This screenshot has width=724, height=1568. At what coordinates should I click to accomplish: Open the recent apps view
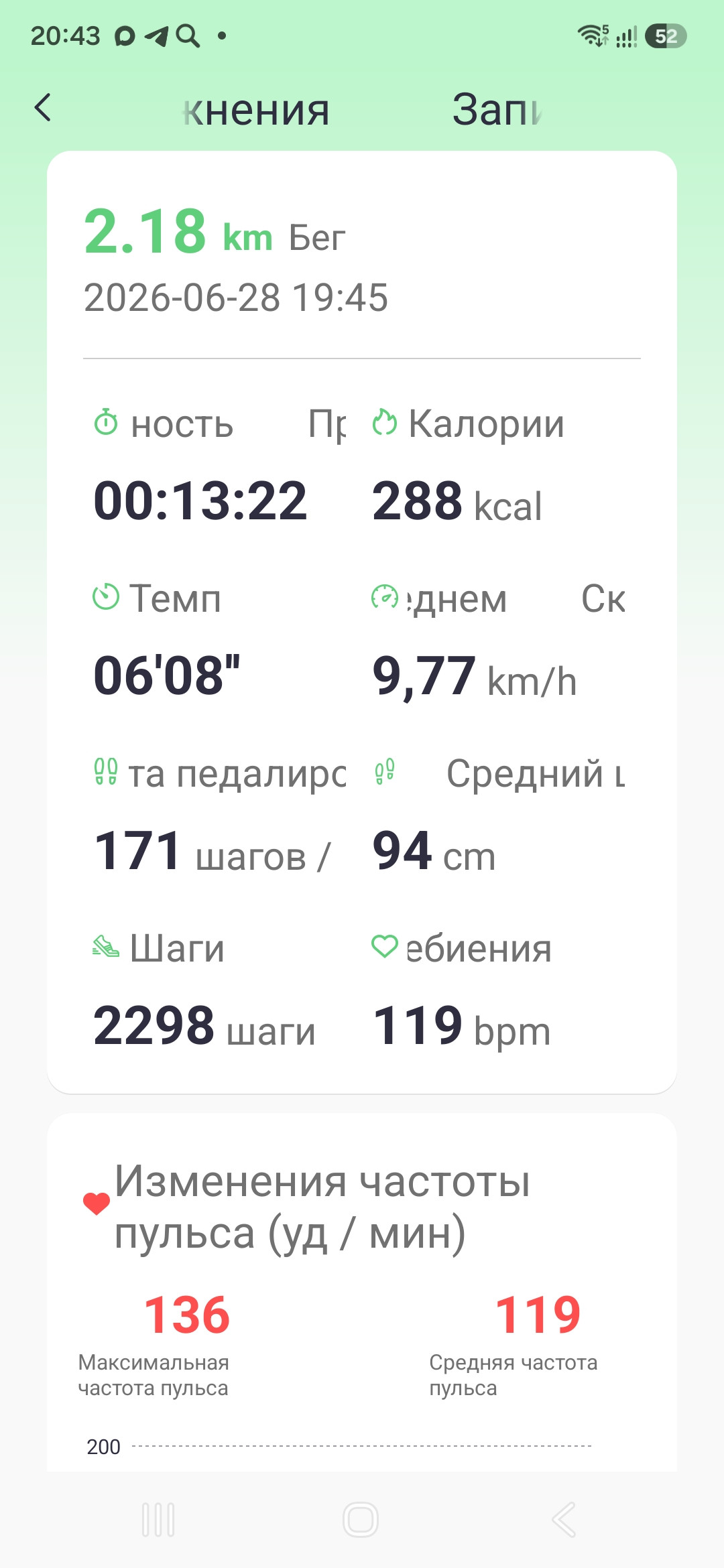coord(159,1519)
